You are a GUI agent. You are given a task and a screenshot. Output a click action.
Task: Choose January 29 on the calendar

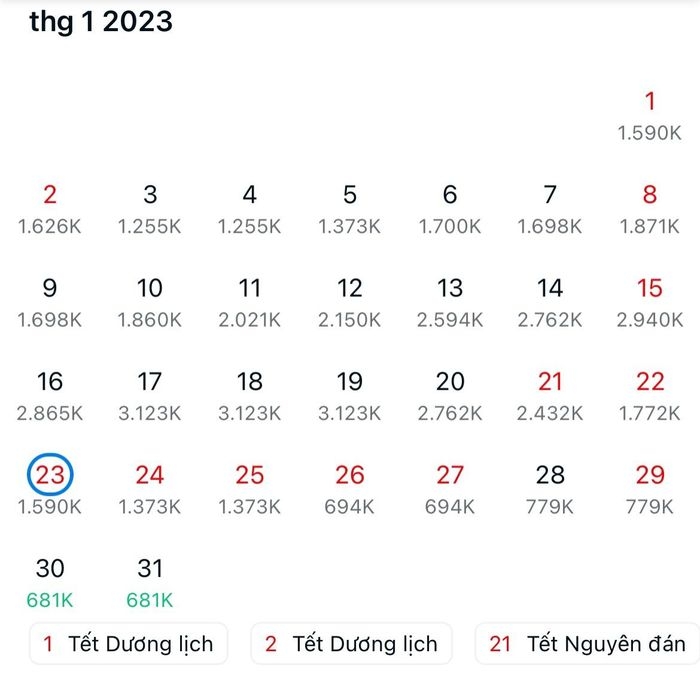[x=650, y=488]
